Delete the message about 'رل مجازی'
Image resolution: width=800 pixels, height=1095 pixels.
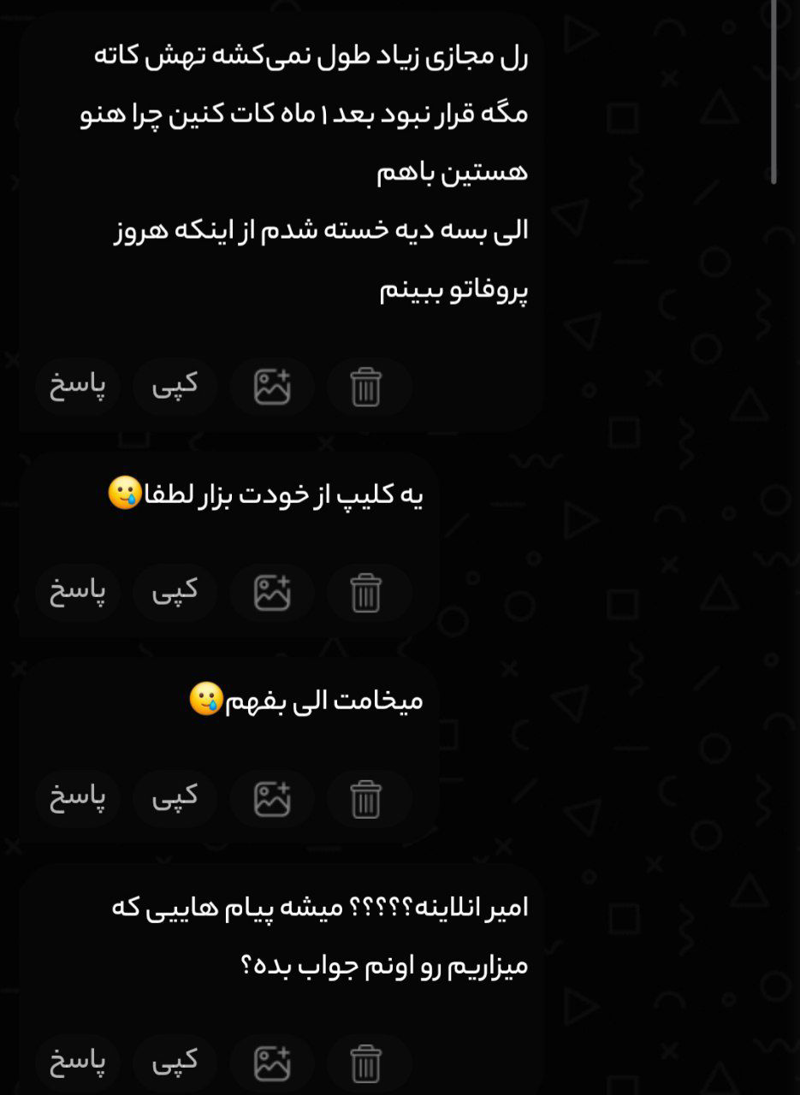point(367,386)
